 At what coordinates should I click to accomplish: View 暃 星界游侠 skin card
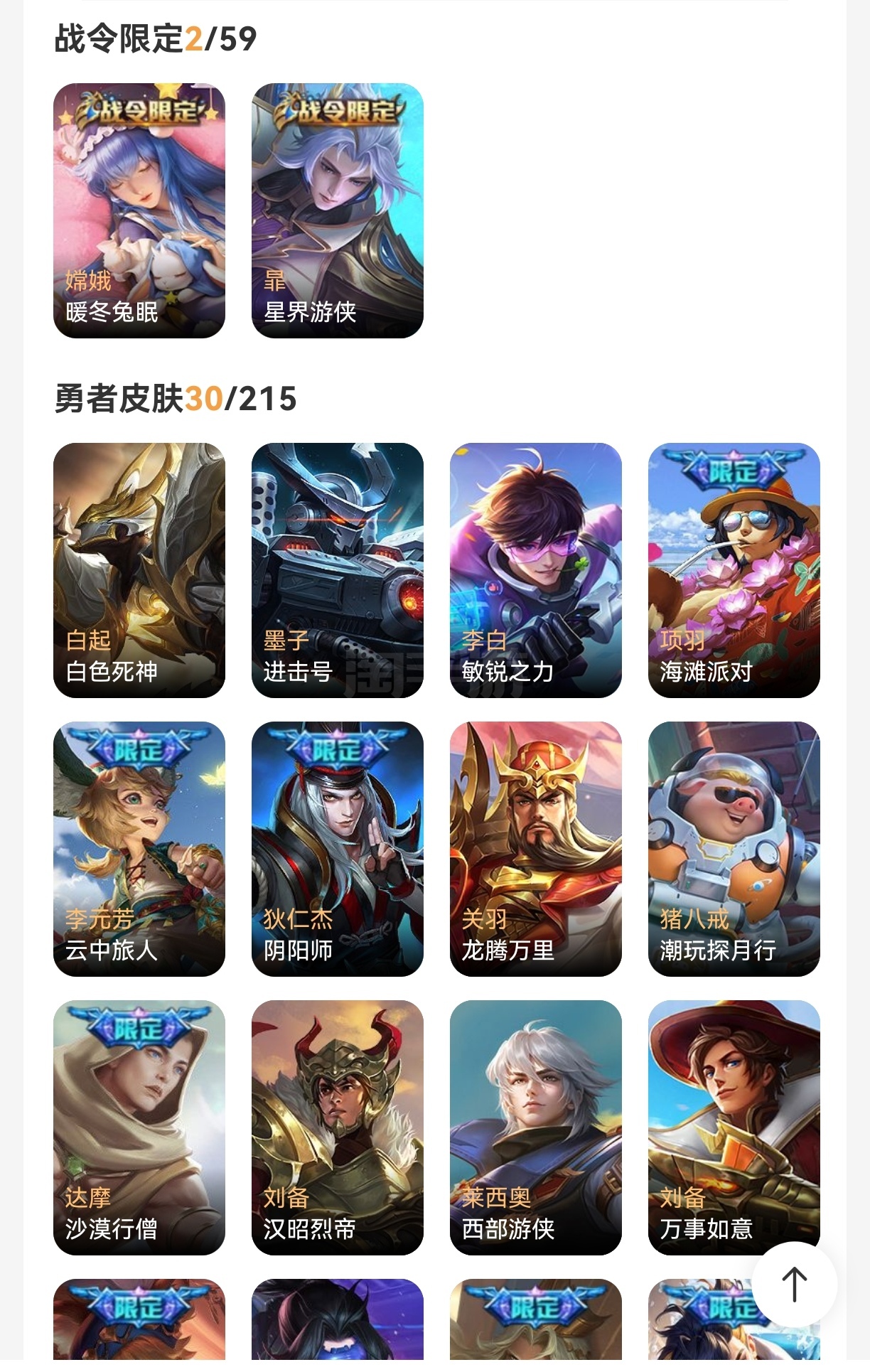point(338,210)
